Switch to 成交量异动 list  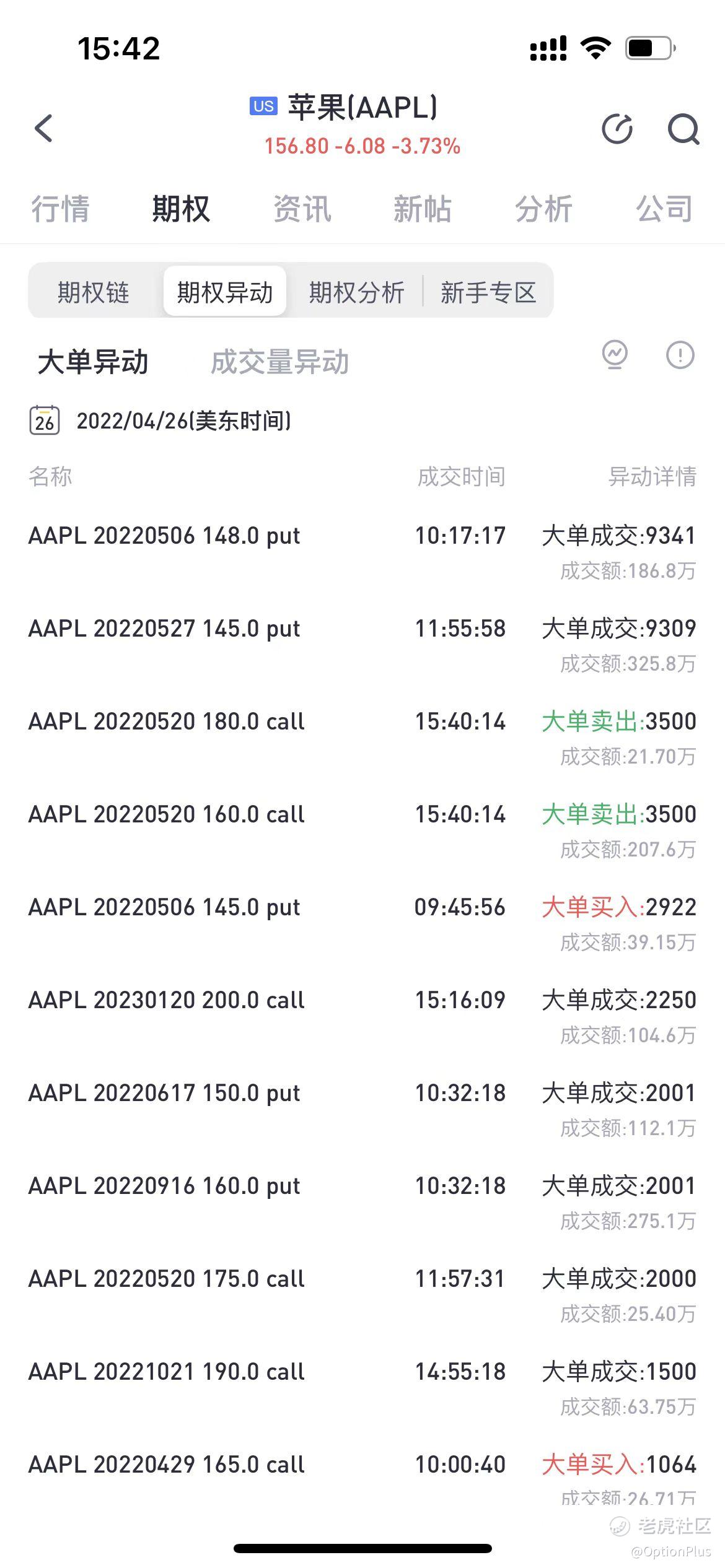click(279, 362)
